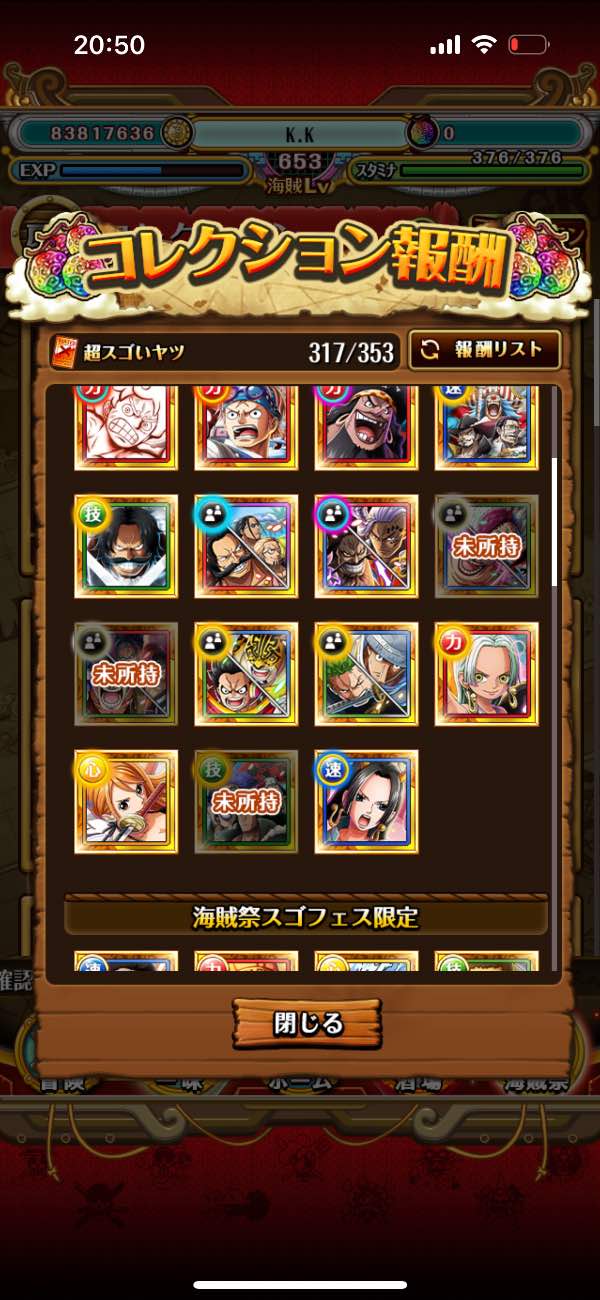
Task: Open the white-haired girl 力 character tile
Action: (x=486, y=673)
